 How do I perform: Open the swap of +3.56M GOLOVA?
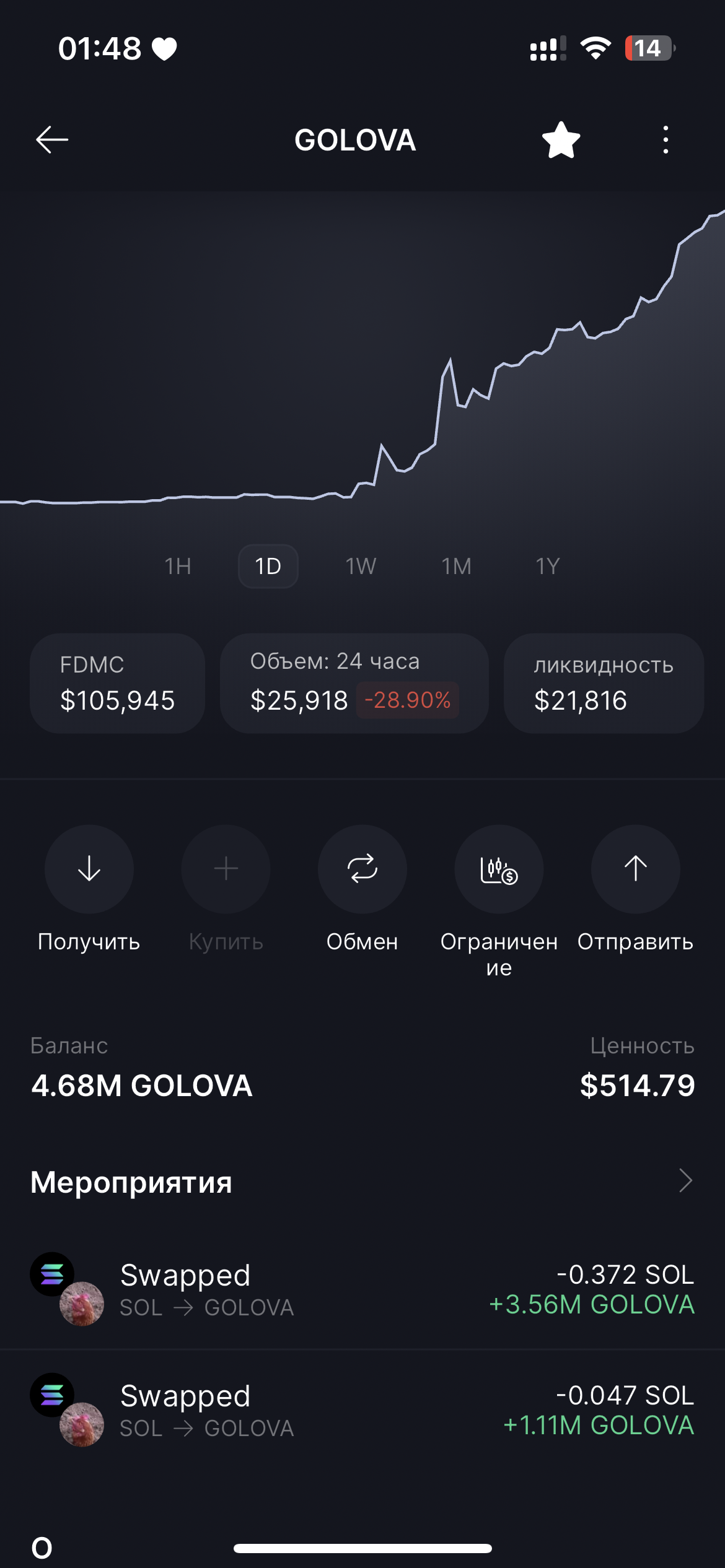[362, 1289]
